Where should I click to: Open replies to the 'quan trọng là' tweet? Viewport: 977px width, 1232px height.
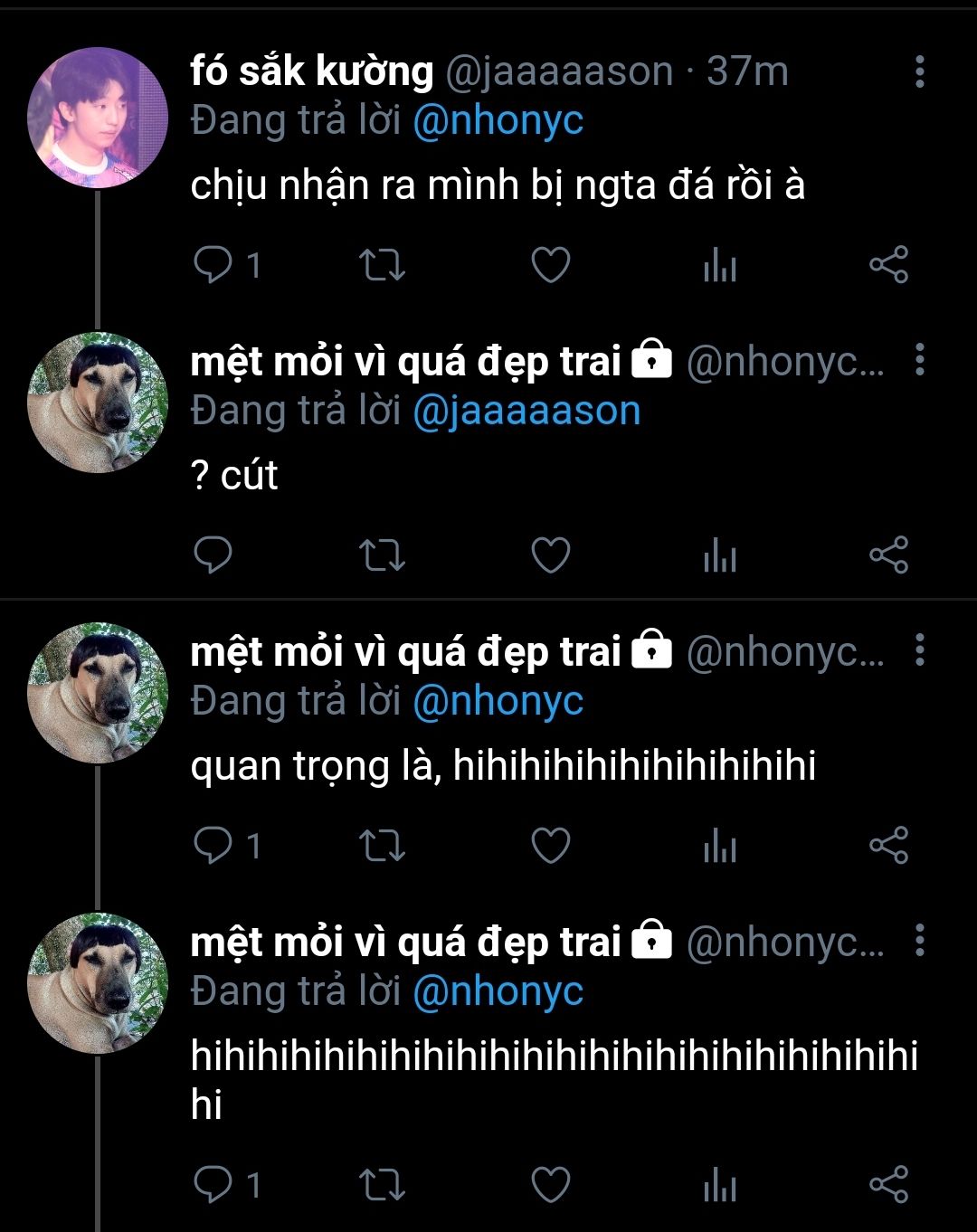point(214,846)
